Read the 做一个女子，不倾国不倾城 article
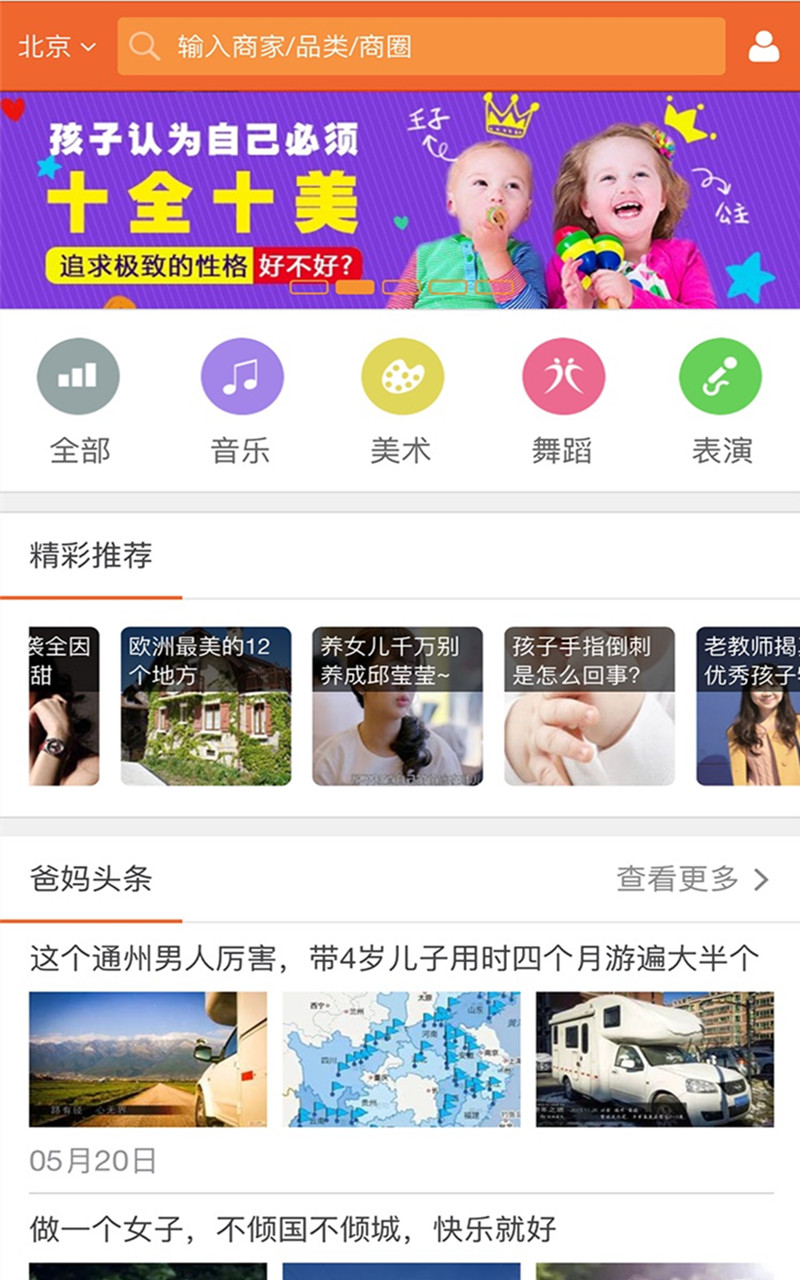800x1280 pixels. (292, 1229)
